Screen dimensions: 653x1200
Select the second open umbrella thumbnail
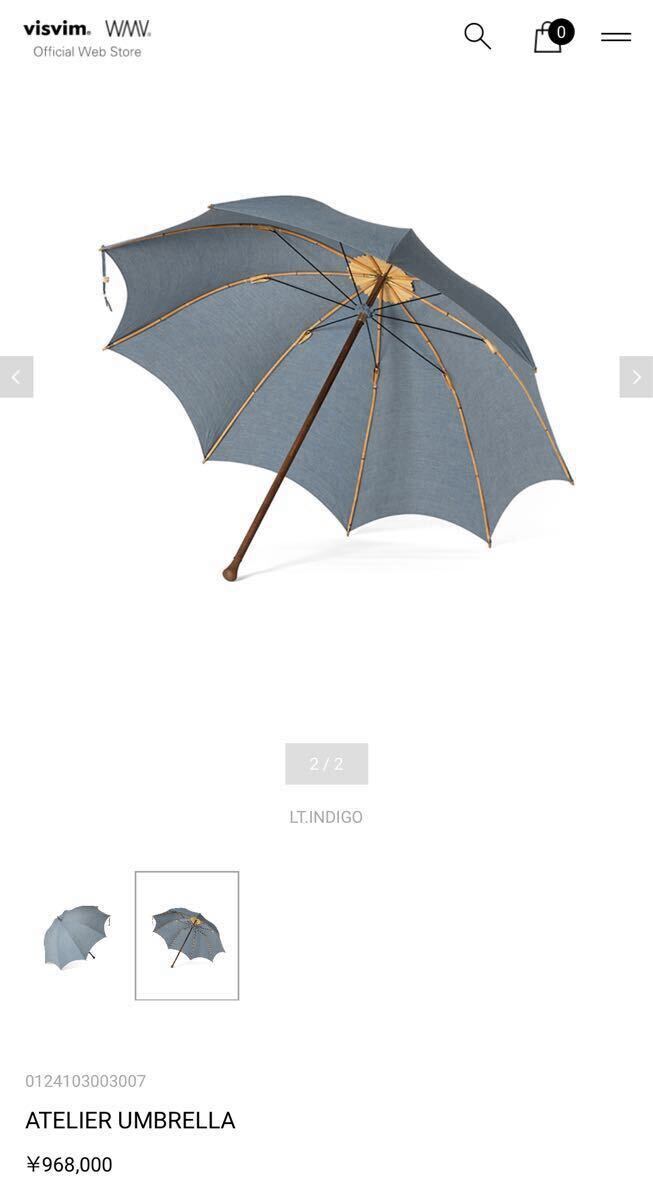tap(187, 936)
